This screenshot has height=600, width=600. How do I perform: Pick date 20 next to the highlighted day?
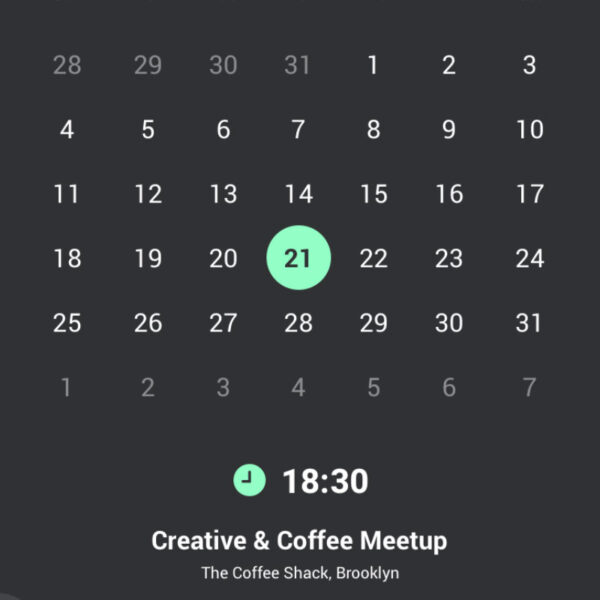[223, 259]
